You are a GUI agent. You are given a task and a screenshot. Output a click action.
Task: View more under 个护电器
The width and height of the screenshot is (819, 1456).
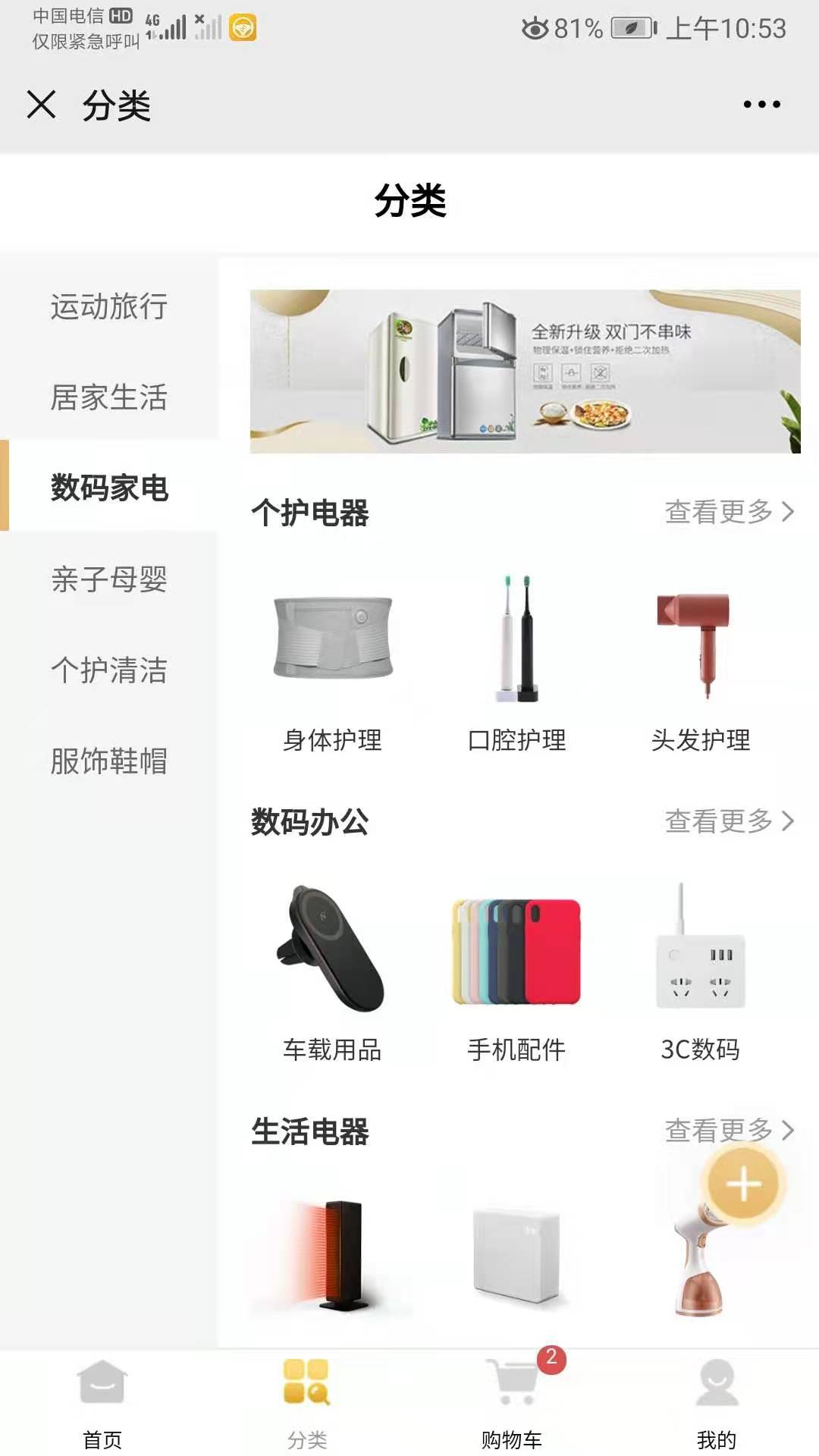tap(728, 512)
